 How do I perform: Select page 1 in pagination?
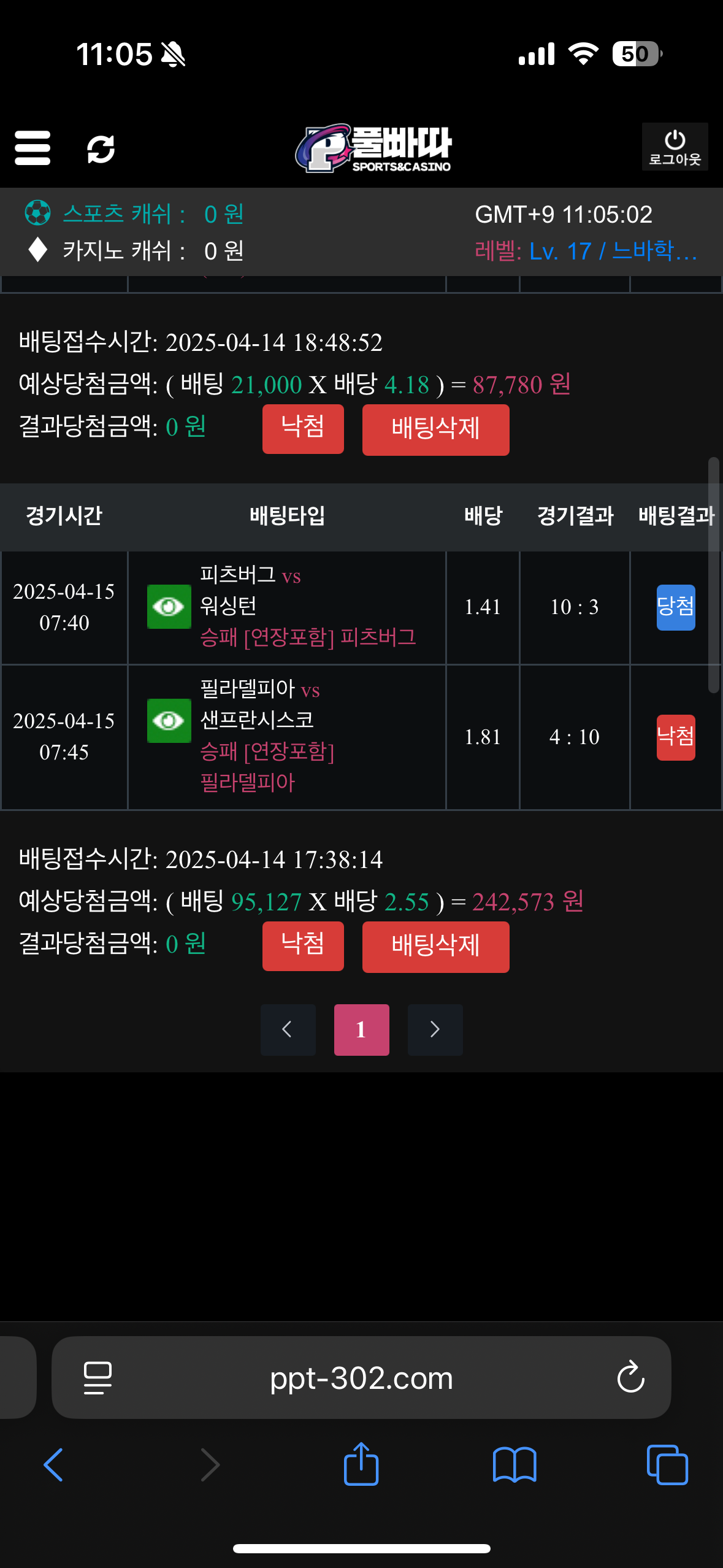point(361,1029)
